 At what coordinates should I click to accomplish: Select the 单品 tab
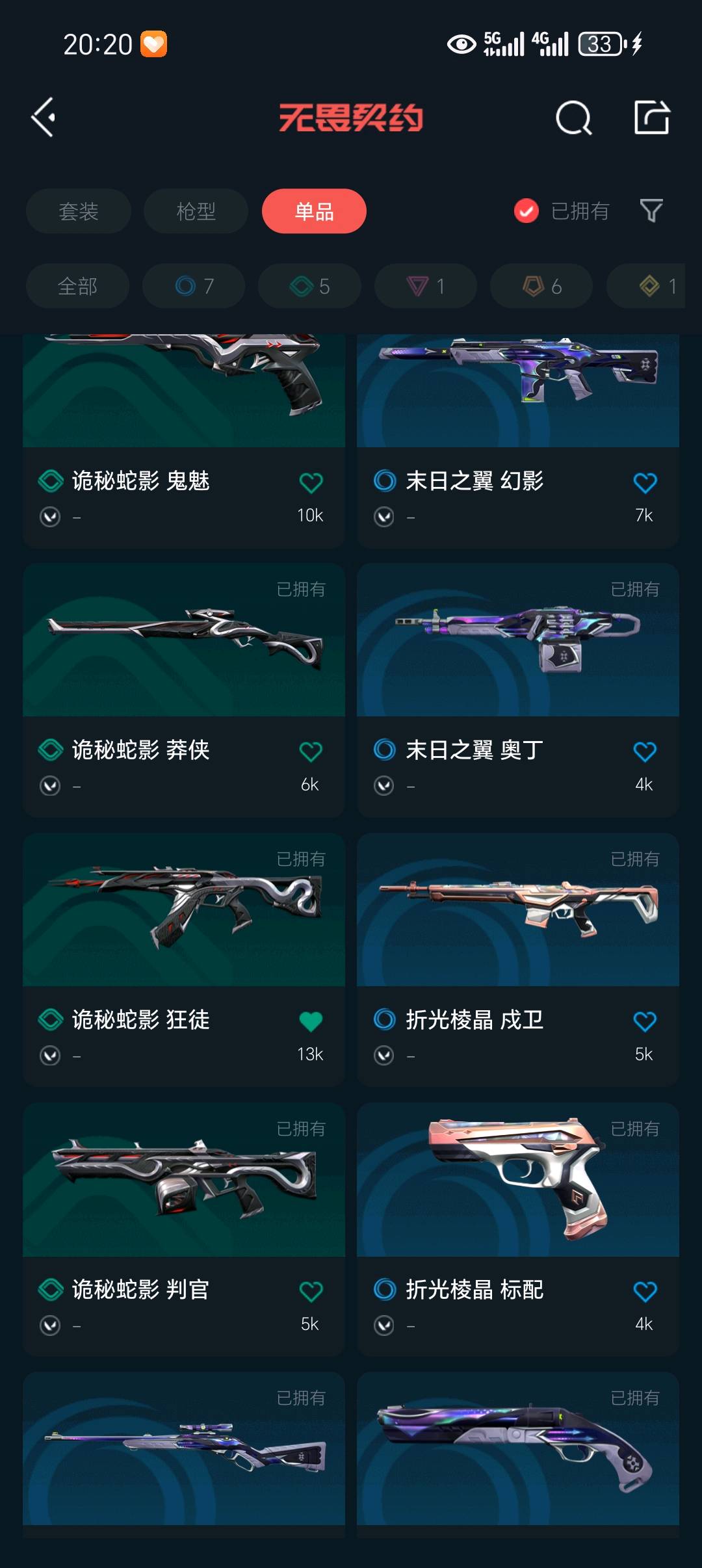[x=314, y=211]
